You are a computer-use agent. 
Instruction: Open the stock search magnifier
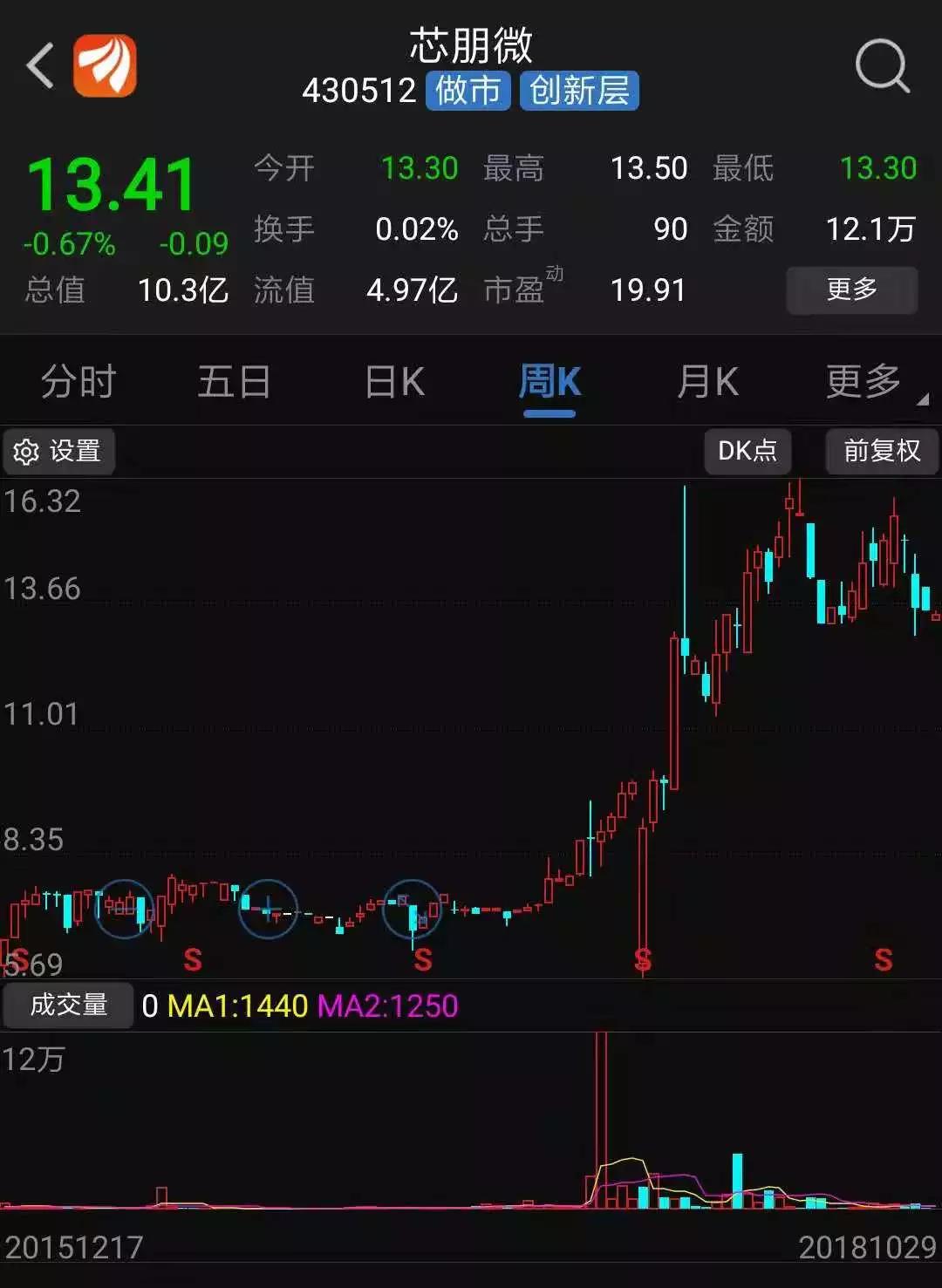tap(882, 65)
